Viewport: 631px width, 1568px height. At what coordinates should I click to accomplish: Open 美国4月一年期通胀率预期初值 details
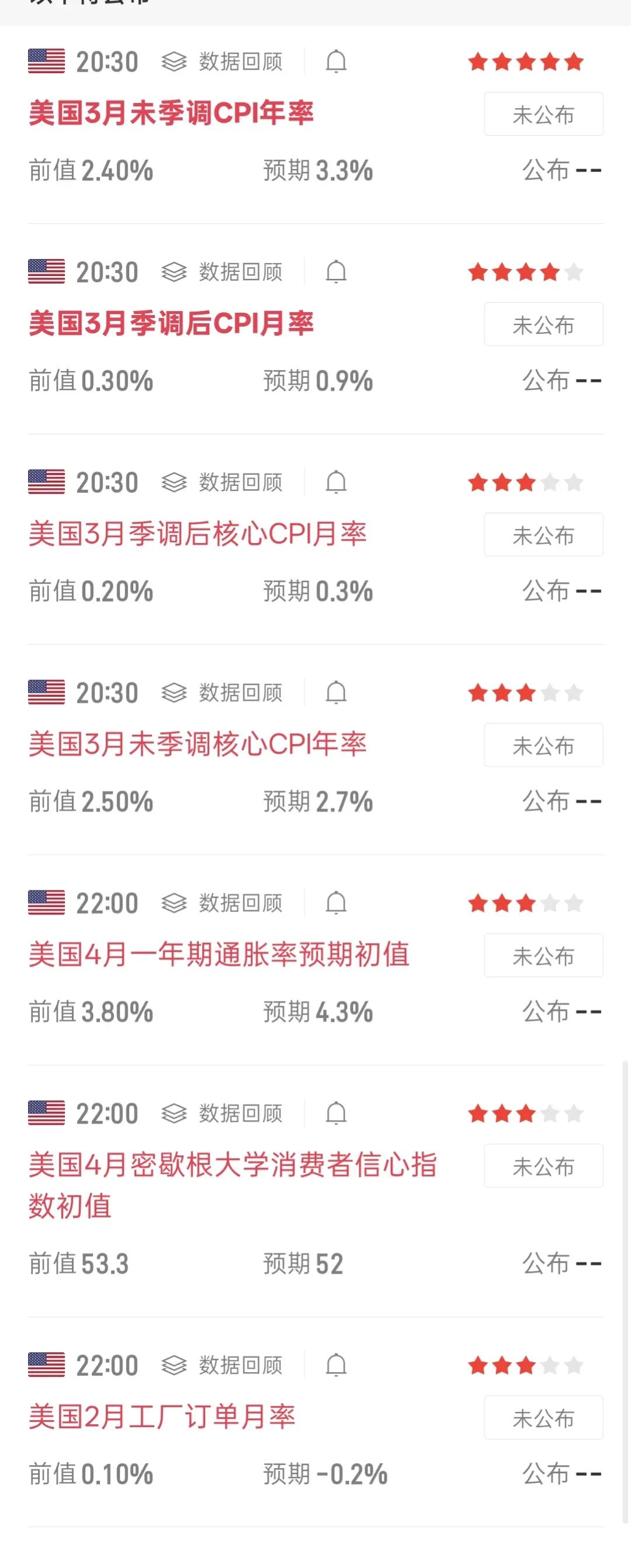coord(219,955)
